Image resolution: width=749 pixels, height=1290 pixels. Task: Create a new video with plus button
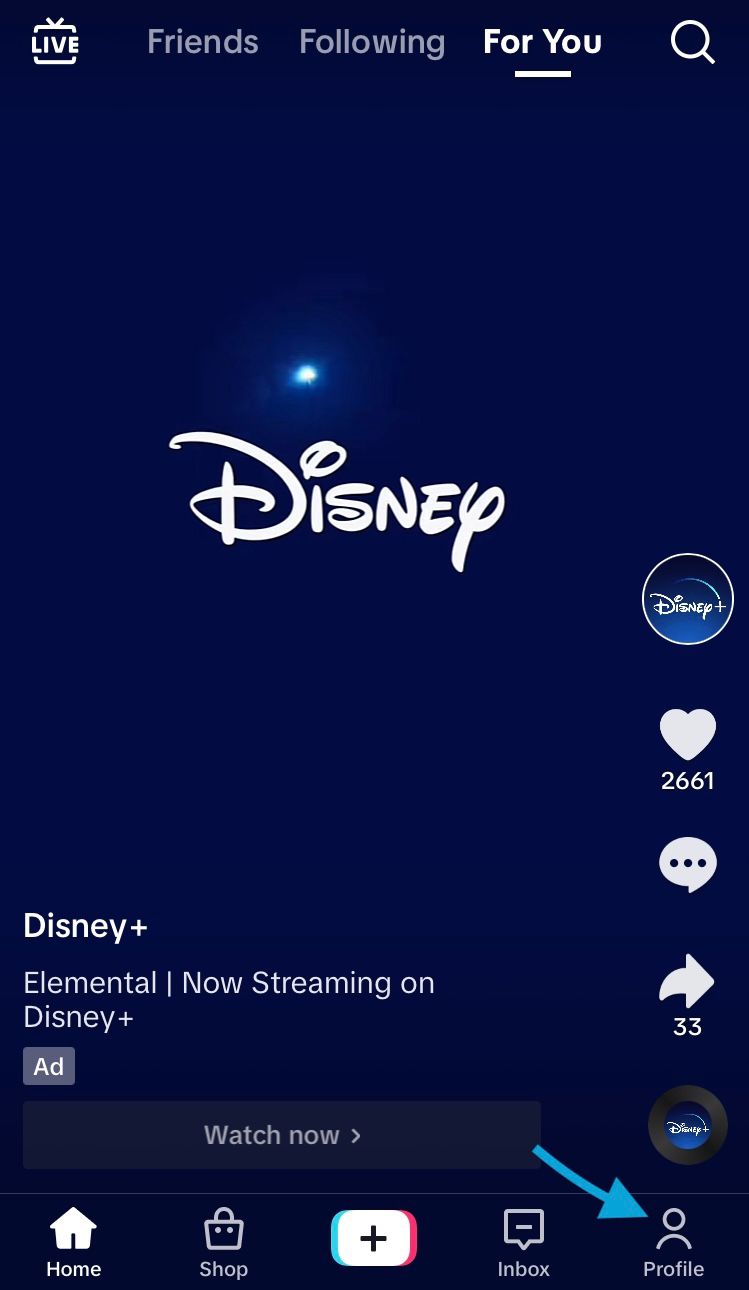coord(374,1238)
